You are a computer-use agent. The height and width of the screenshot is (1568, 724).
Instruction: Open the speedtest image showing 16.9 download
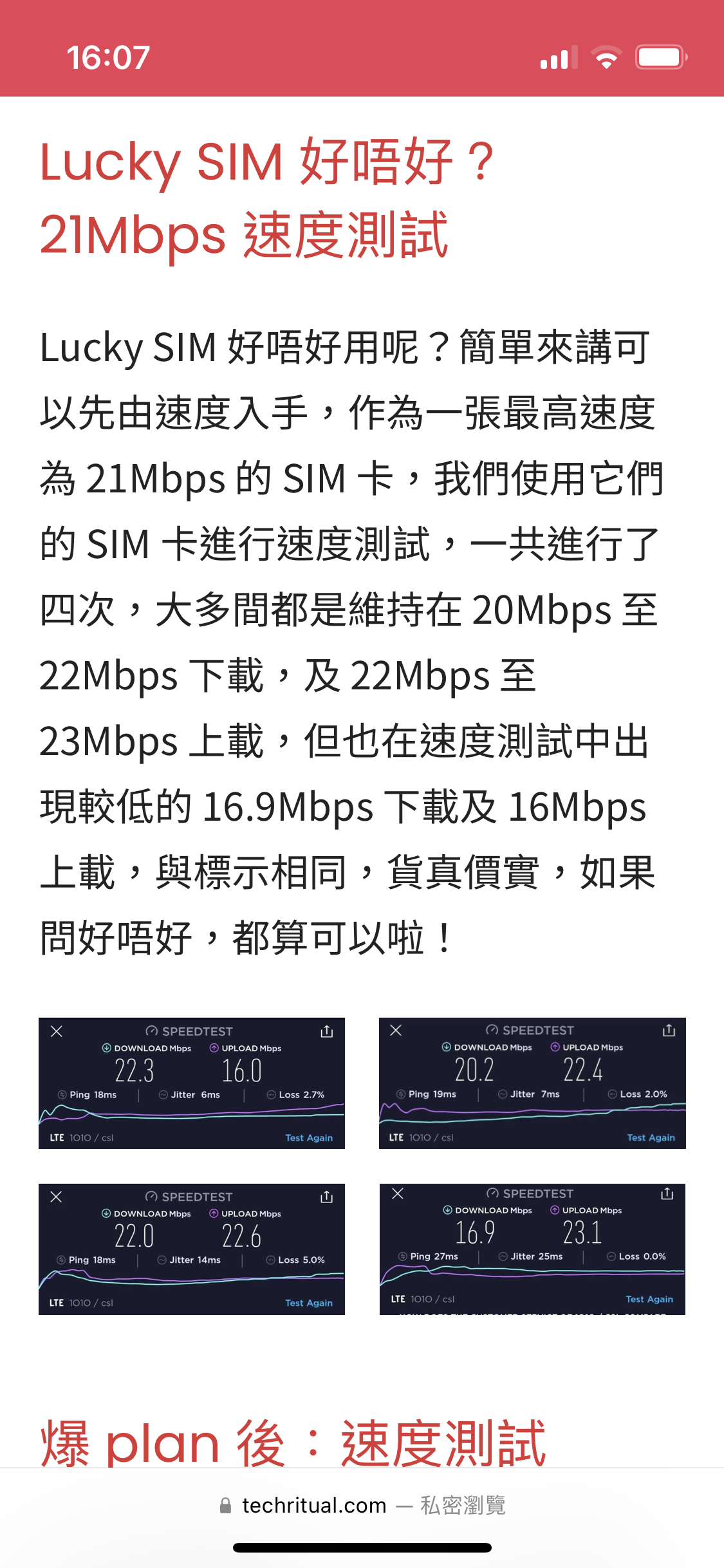click(532, 1249)
